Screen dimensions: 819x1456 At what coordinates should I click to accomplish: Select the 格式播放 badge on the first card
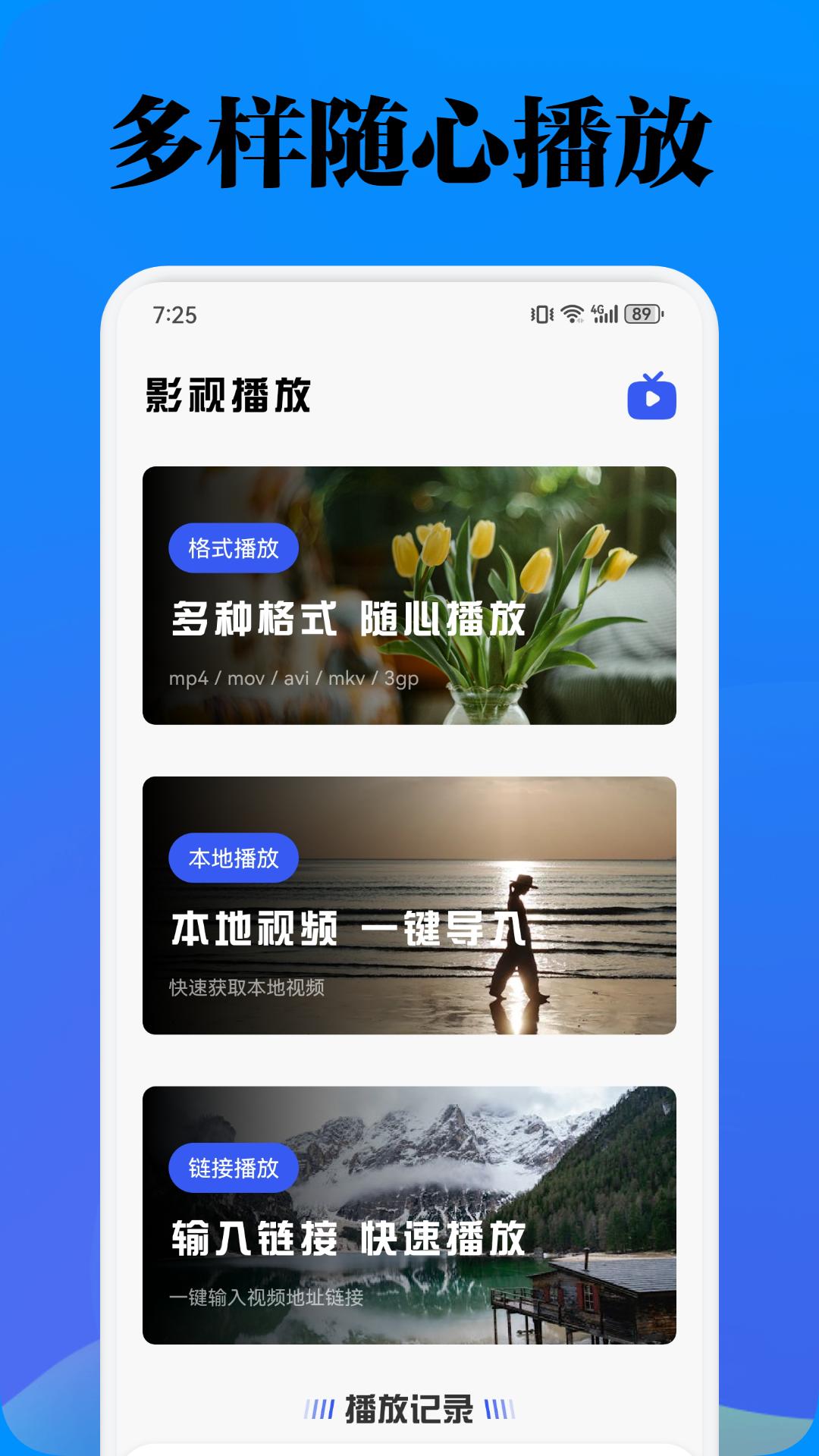(x=232, y=547)
